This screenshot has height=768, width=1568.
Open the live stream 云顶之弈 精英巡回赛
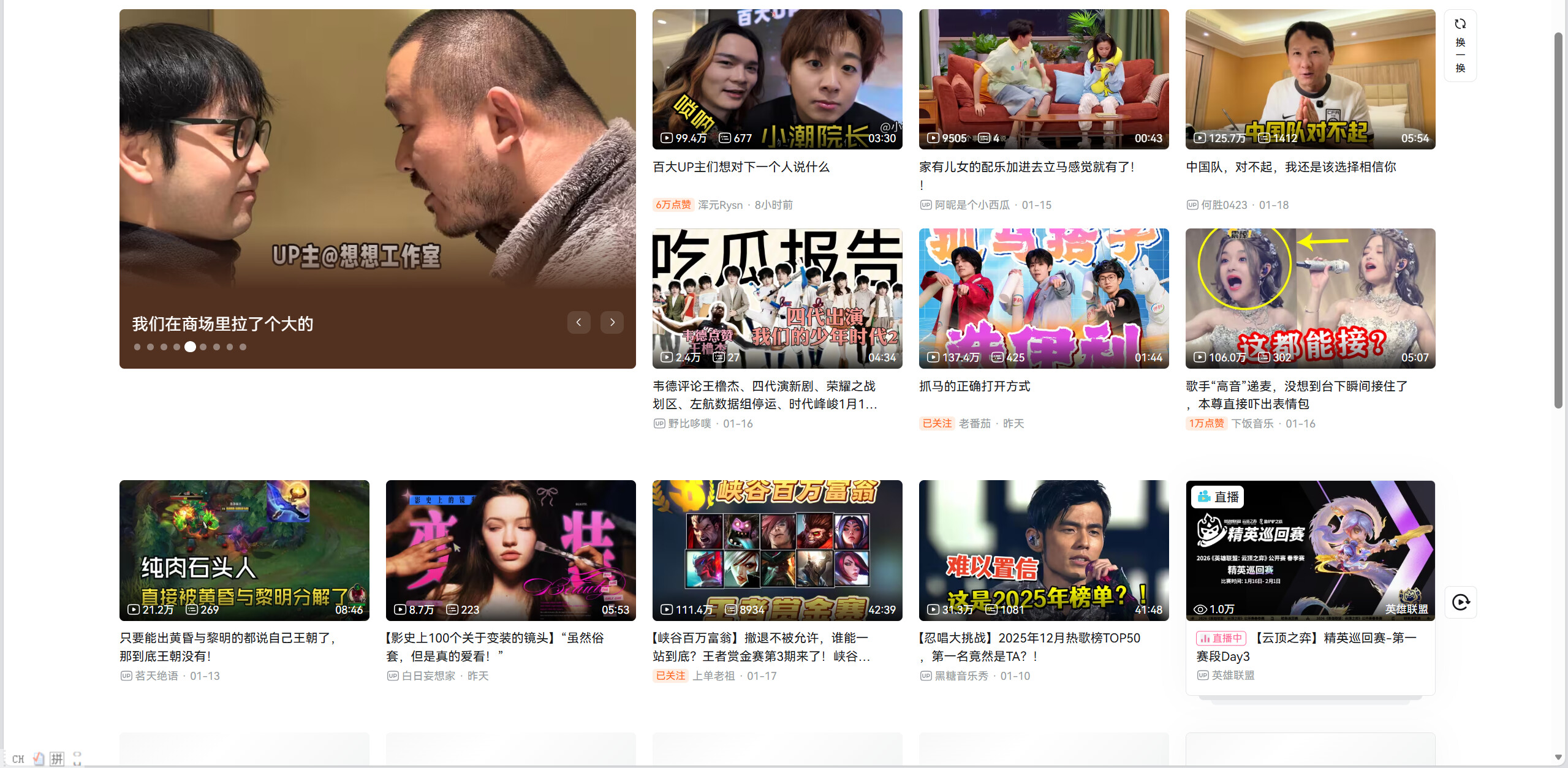tap(1310, 550)
